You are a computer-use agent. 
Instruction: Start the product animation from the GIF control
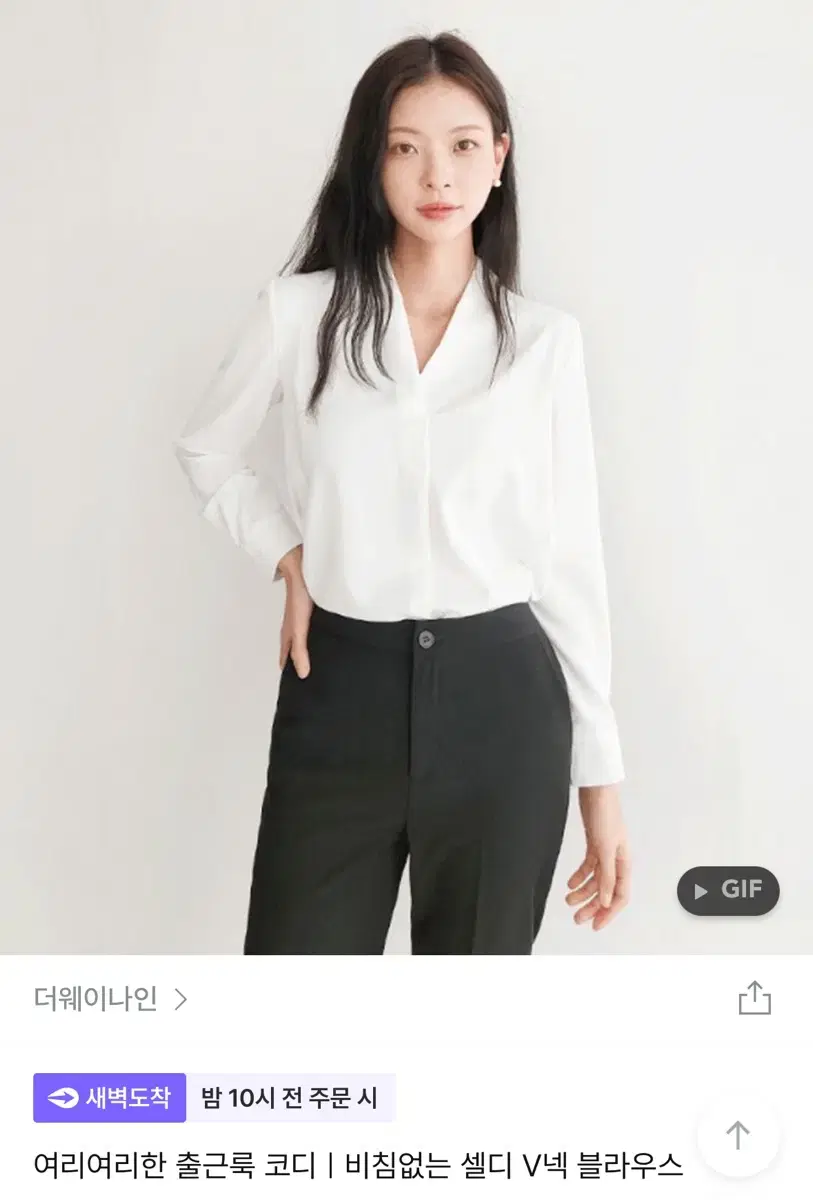tap(728, 891)
